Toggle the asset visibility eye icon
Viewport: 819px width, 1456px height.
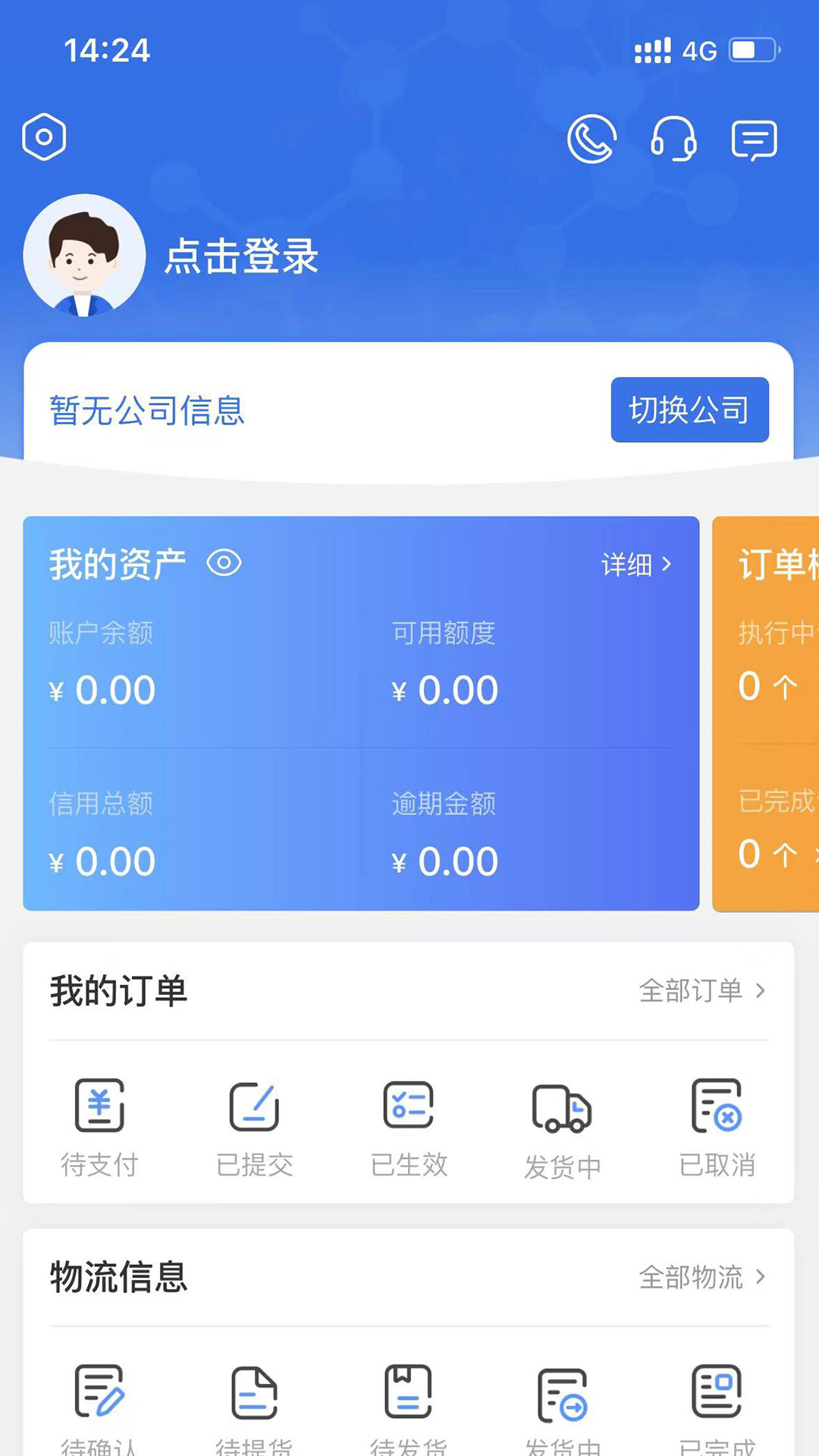point(225,563)
